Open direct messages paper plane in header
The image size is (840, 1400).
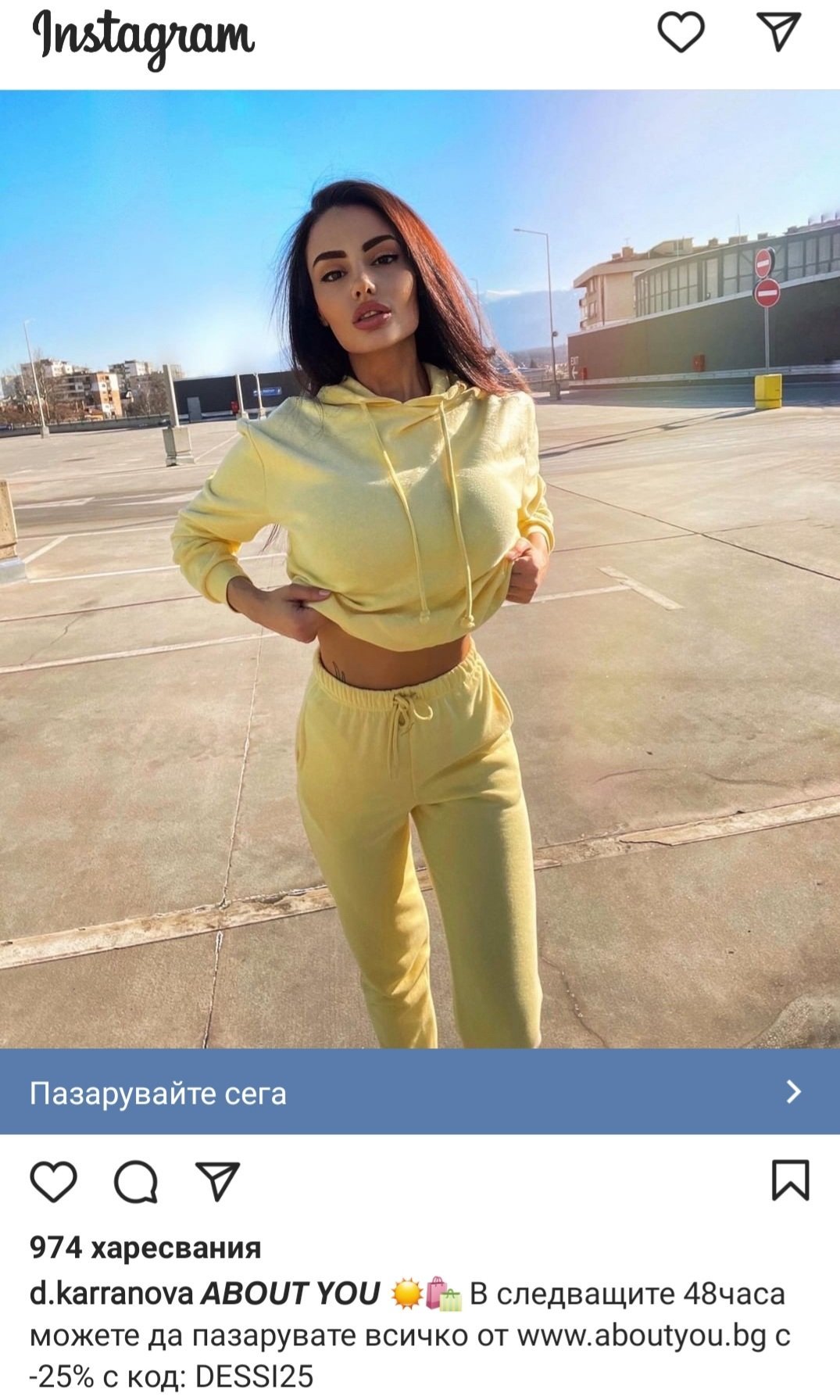click(x=778, y=32)
